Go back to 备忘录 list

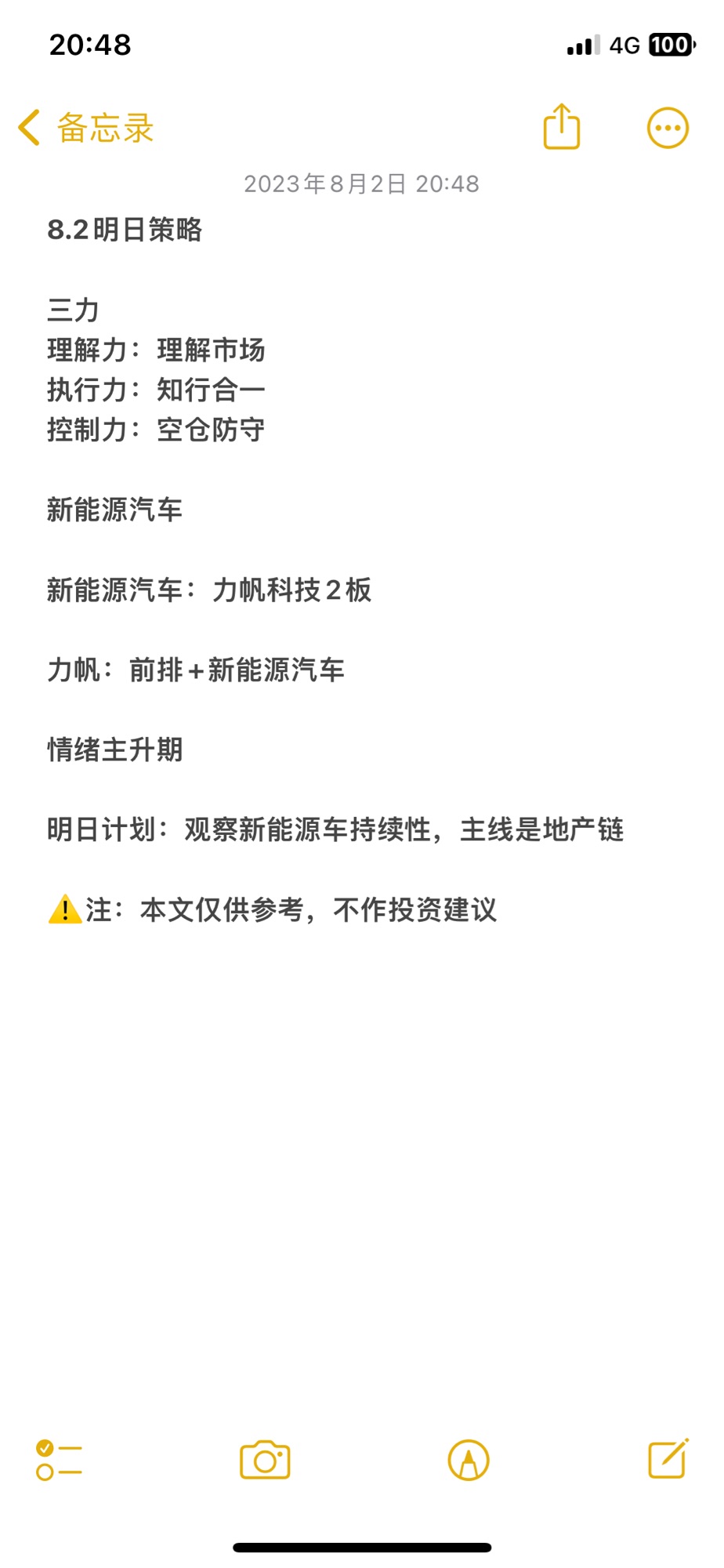[86, 128]
